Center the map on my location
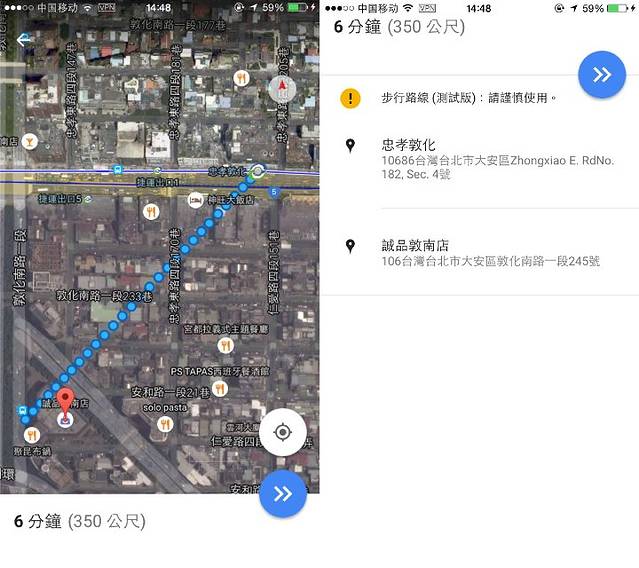639x568 pixels. click(283, 432)
